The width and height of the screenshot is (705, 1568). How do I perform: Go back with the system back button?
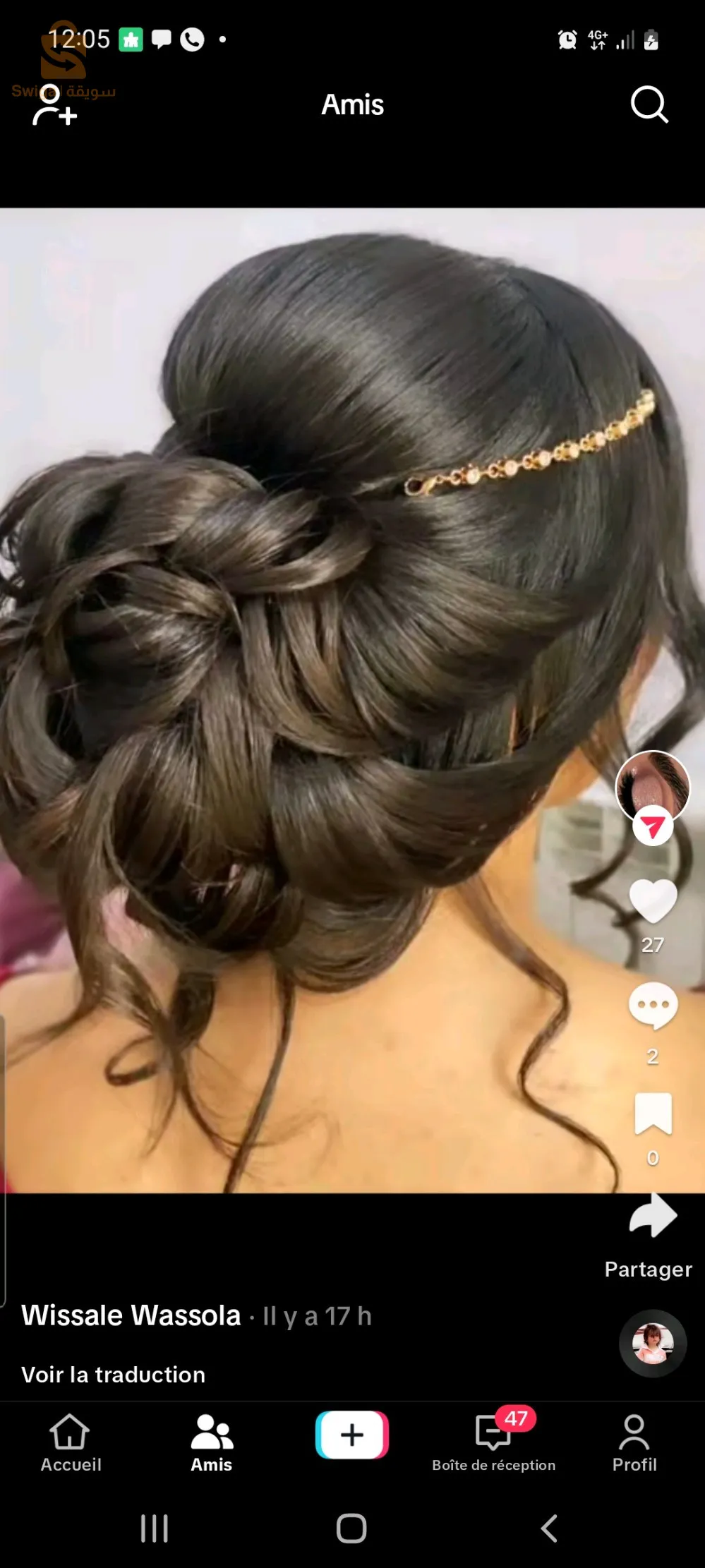coord(549,1528)
